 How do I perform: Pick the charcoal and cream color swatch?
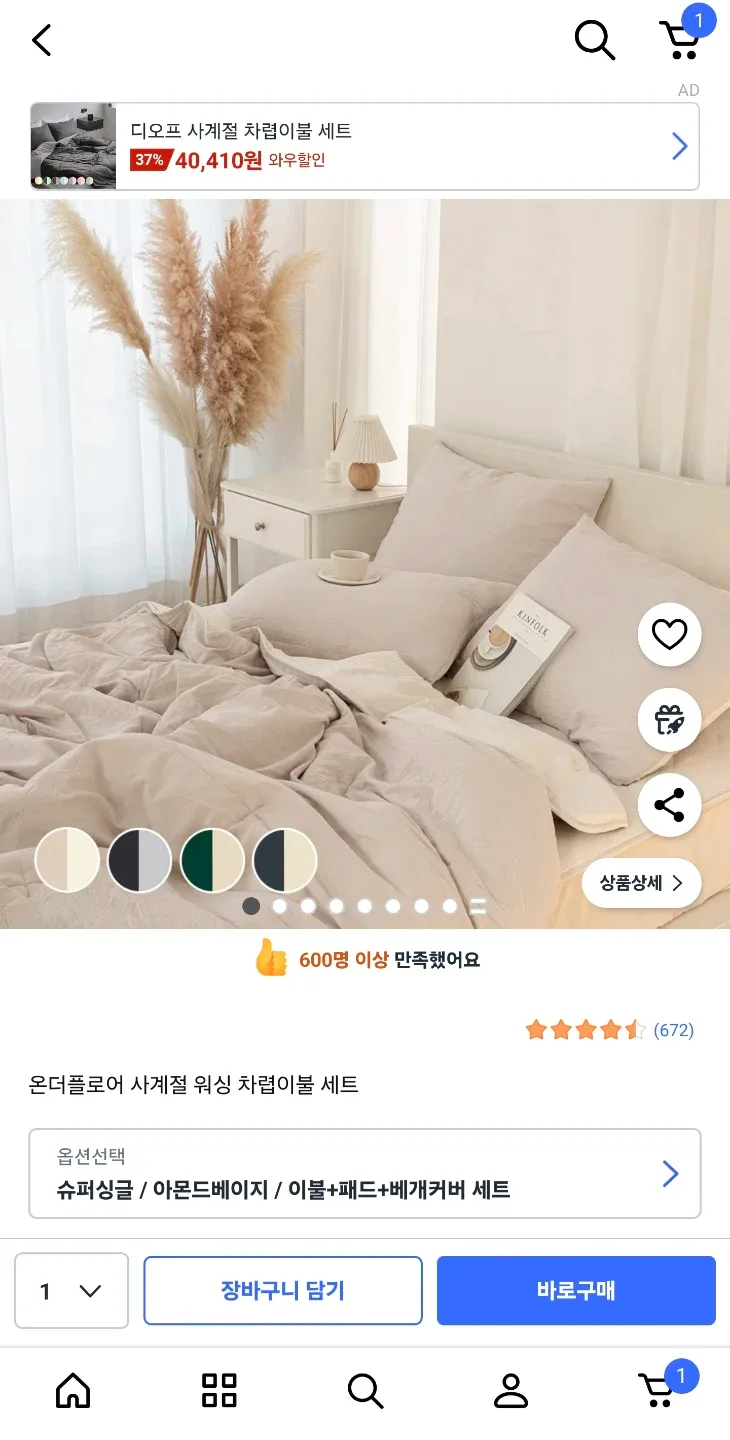pos(285,860)
